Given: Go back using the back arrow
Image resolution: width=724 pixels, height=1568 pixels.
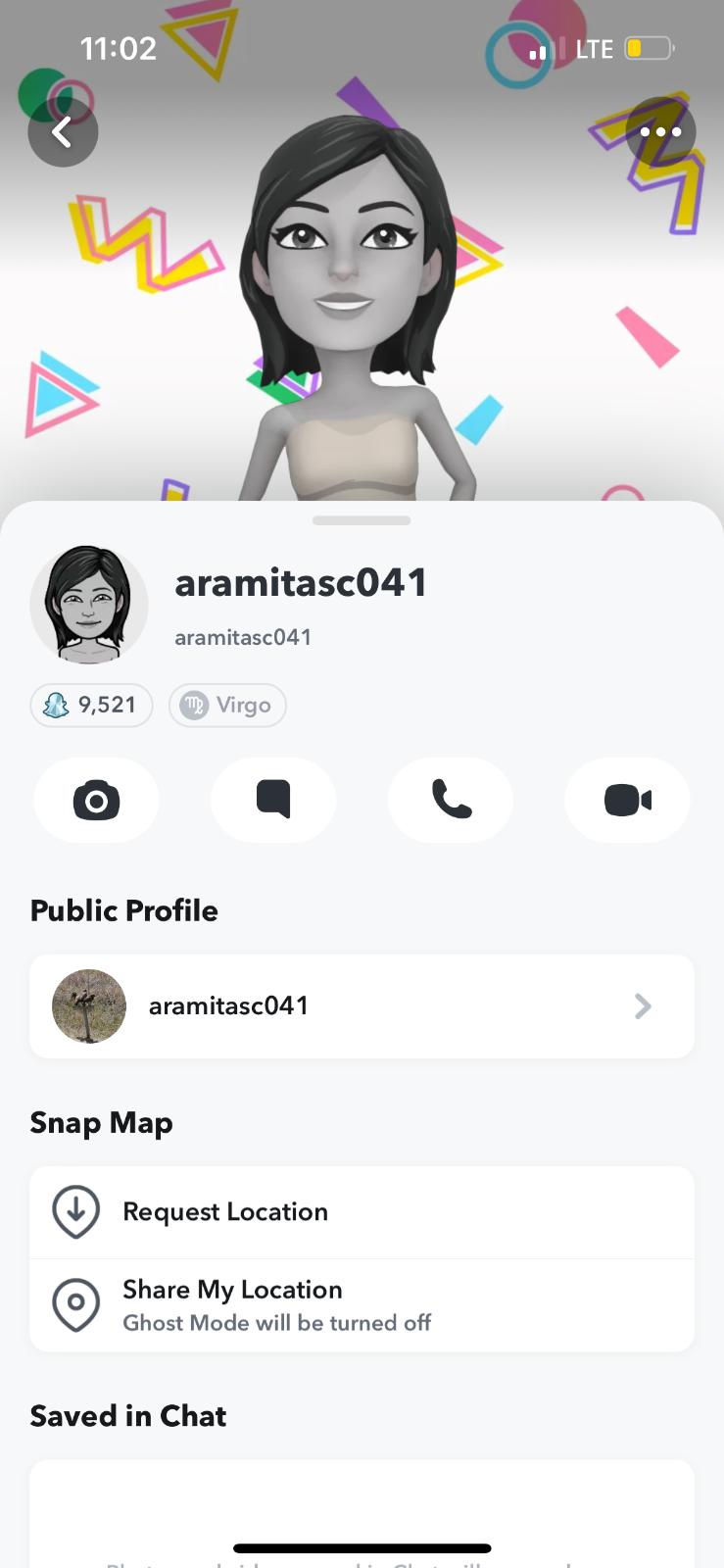Looking at the screenshot, I should pyautogui.click(x=63, y=131).
